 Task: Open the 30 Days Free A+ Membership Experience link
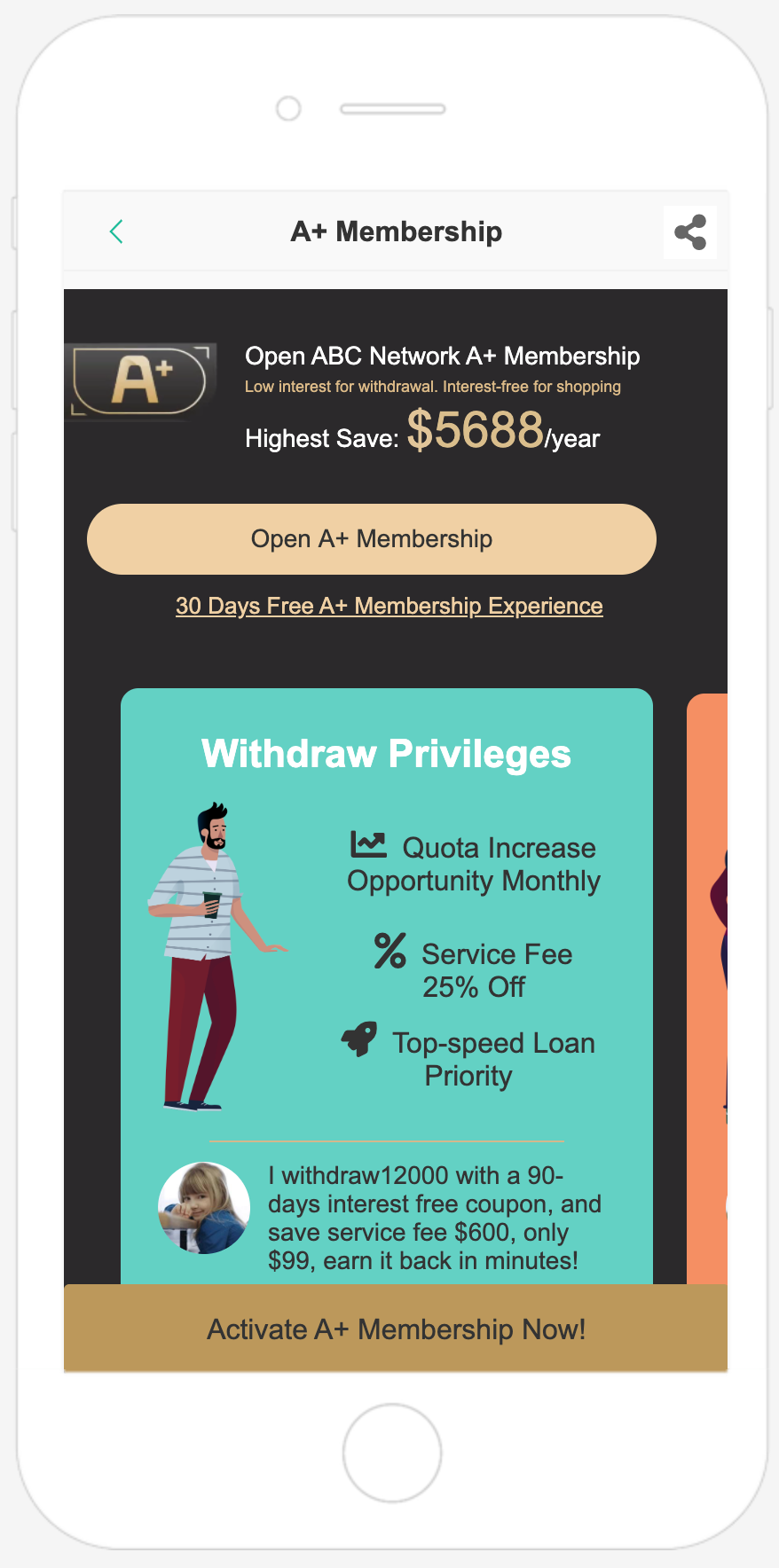[389, 606]
